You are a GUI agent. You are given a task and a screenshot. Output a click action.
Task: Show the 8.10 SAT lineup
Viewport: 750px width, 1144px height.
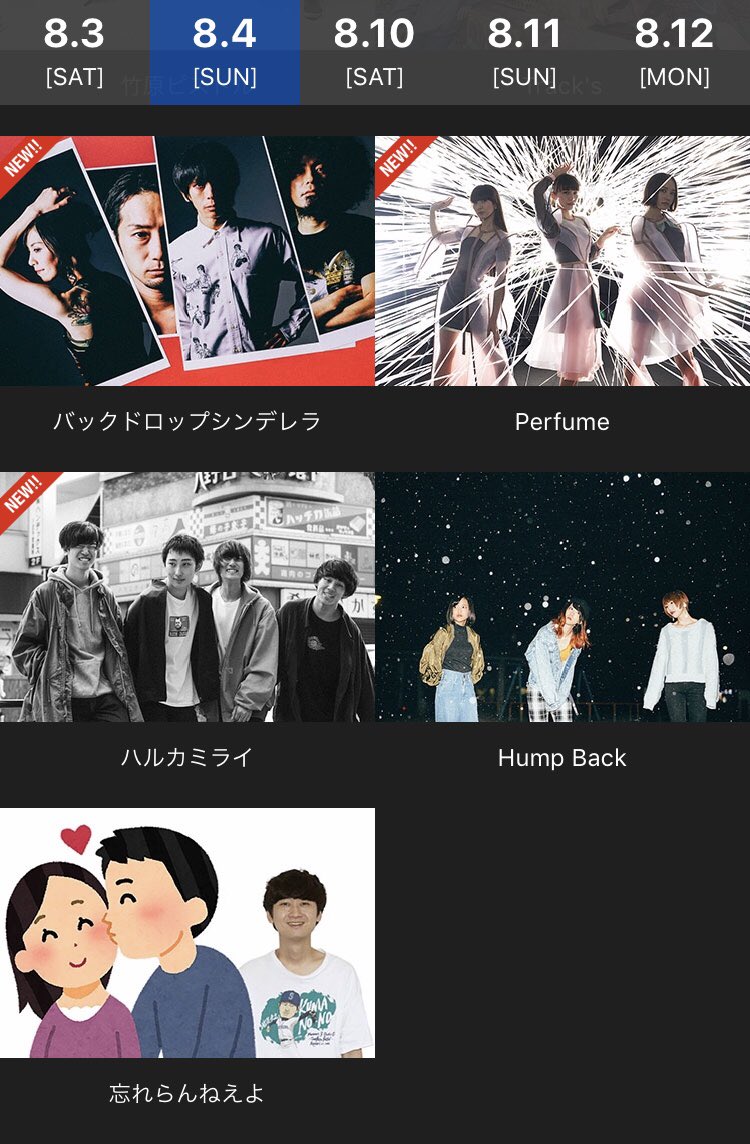point(374,52)
